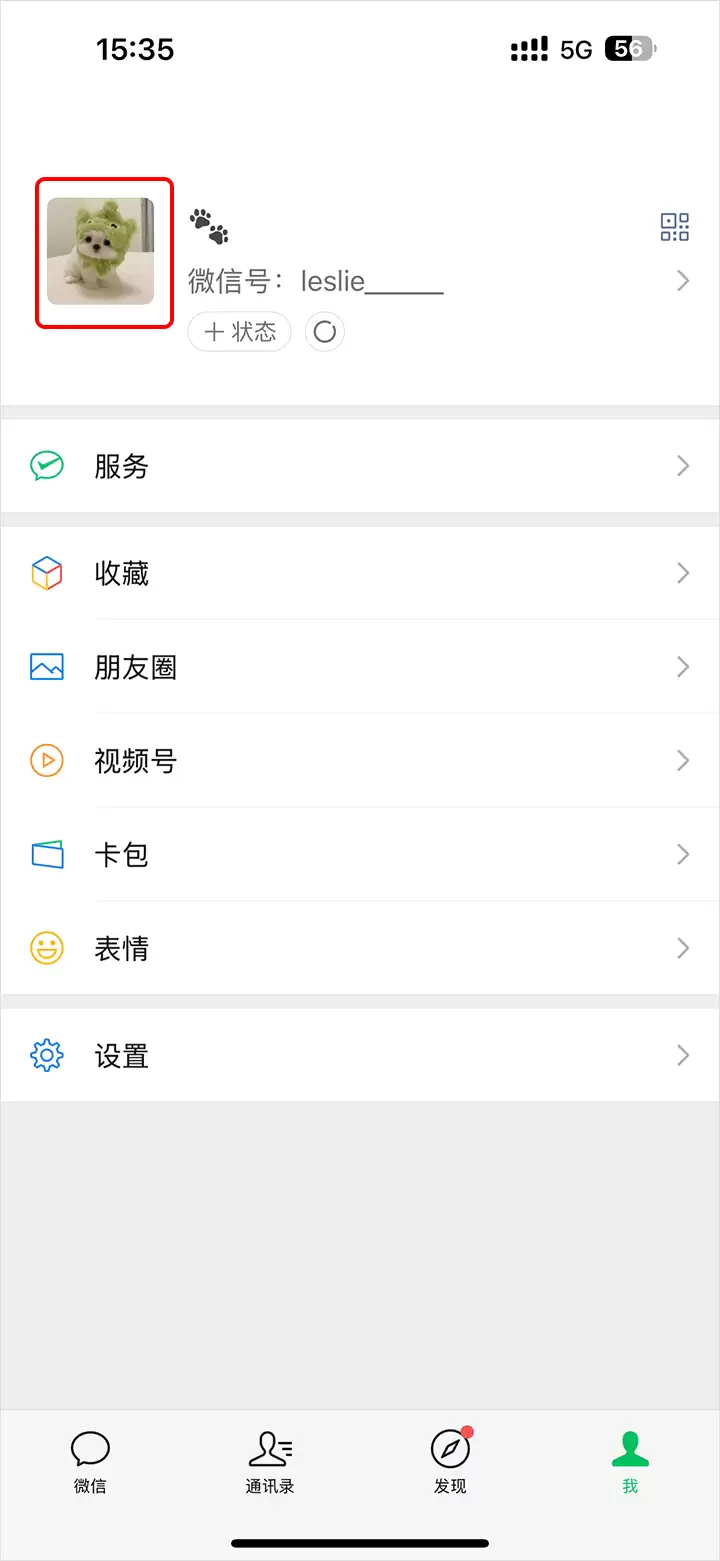This screenshot has height=1561, width=720.
Task: Open the profile avatar photo
Action: click(101, 251)
